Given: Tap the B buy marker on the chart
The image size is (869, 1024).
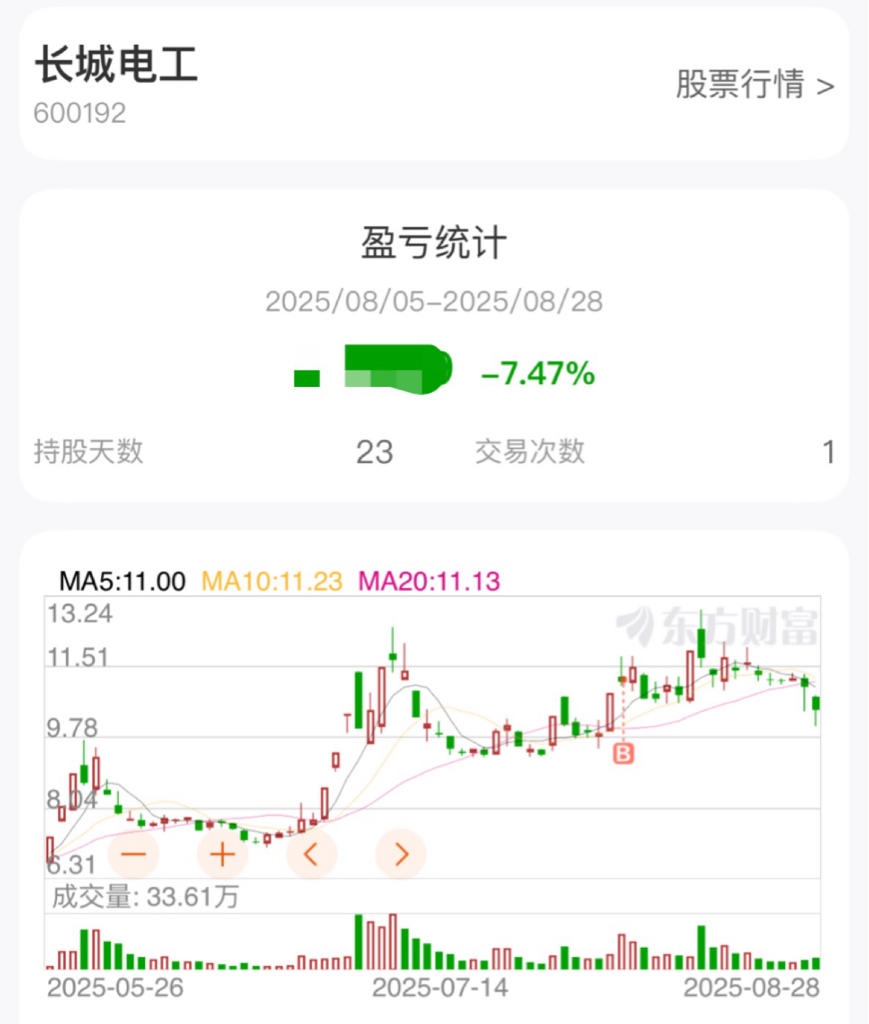Looking at the screenshot, I should coord(624,755).
